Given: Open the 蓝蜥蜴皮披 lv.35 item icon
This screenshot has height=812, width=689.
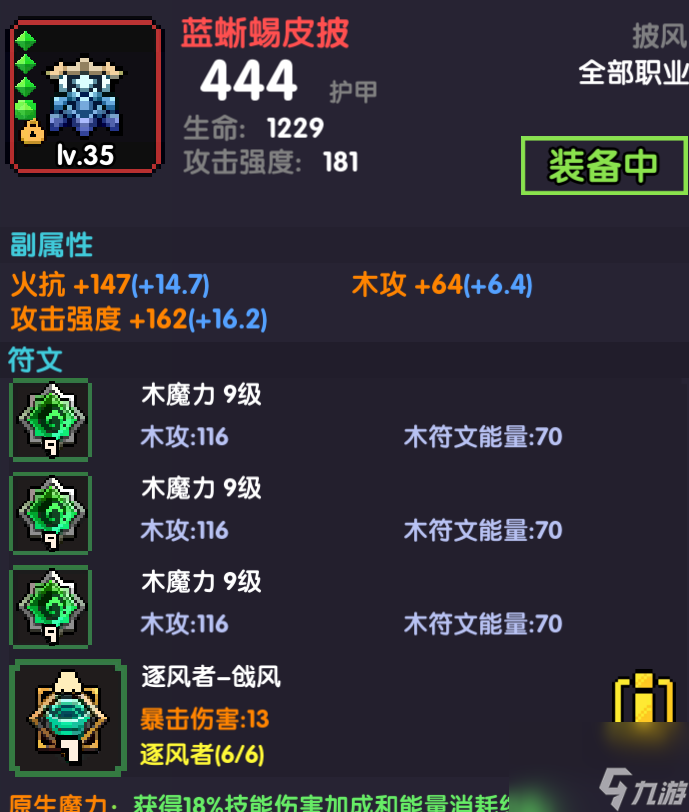Looking at the screenshot, I should 85,97.
